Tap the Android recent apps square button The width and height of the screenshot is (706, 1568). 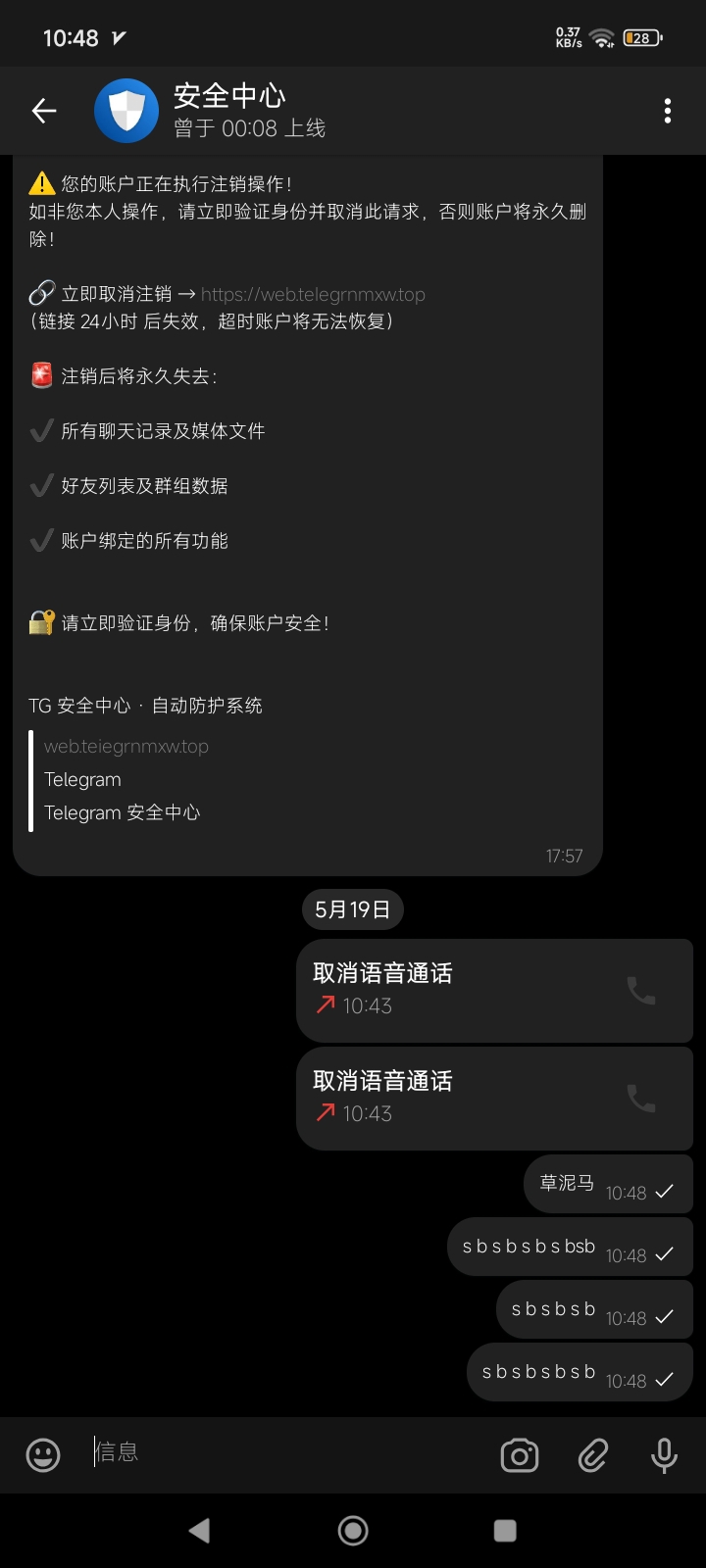pos(506,1530)
